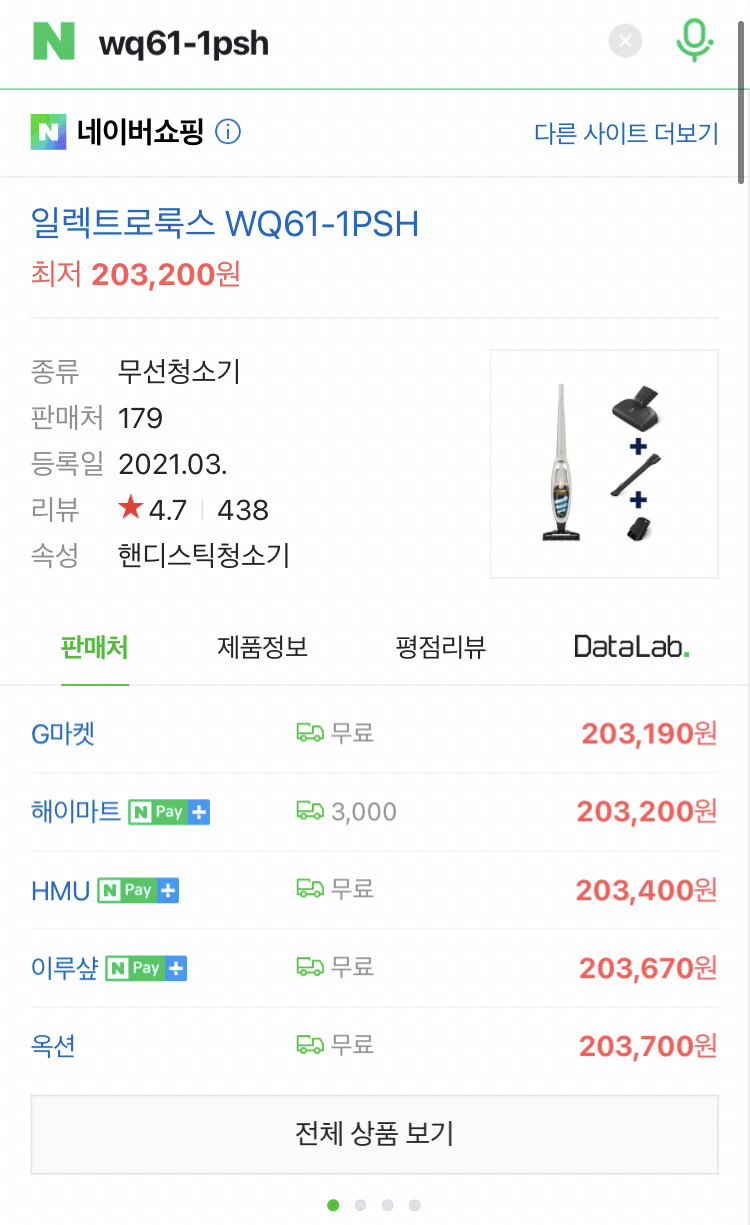Switch to the 제품정보 tab
The width and height of the screenshot is (750, 1225).
pyautogui.click(x=260, y=647)
